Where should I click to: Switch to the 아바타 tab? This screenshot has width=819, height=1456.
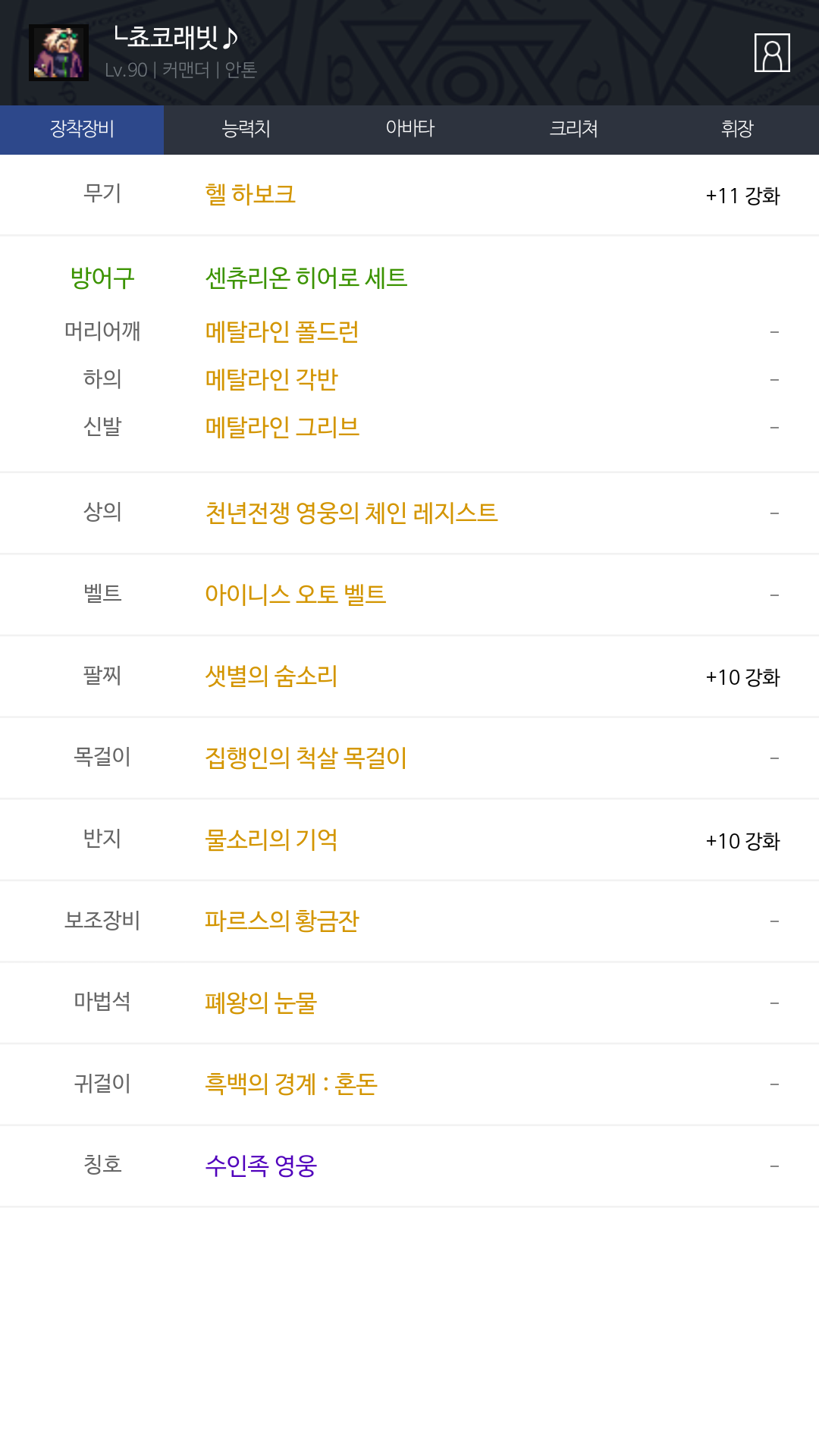coord(409,130)
